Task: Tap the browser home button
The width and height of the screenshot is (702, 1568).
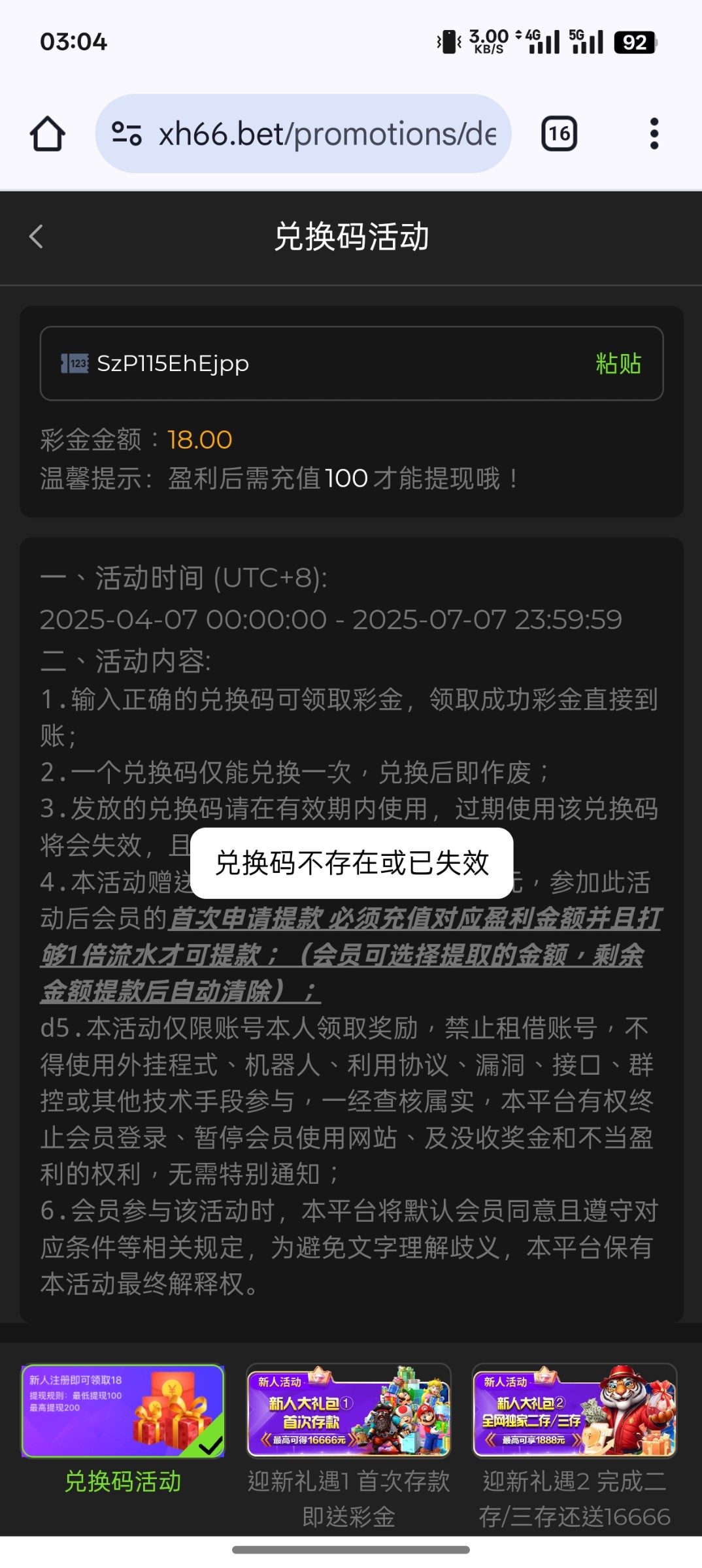Action: pos(48,134)
